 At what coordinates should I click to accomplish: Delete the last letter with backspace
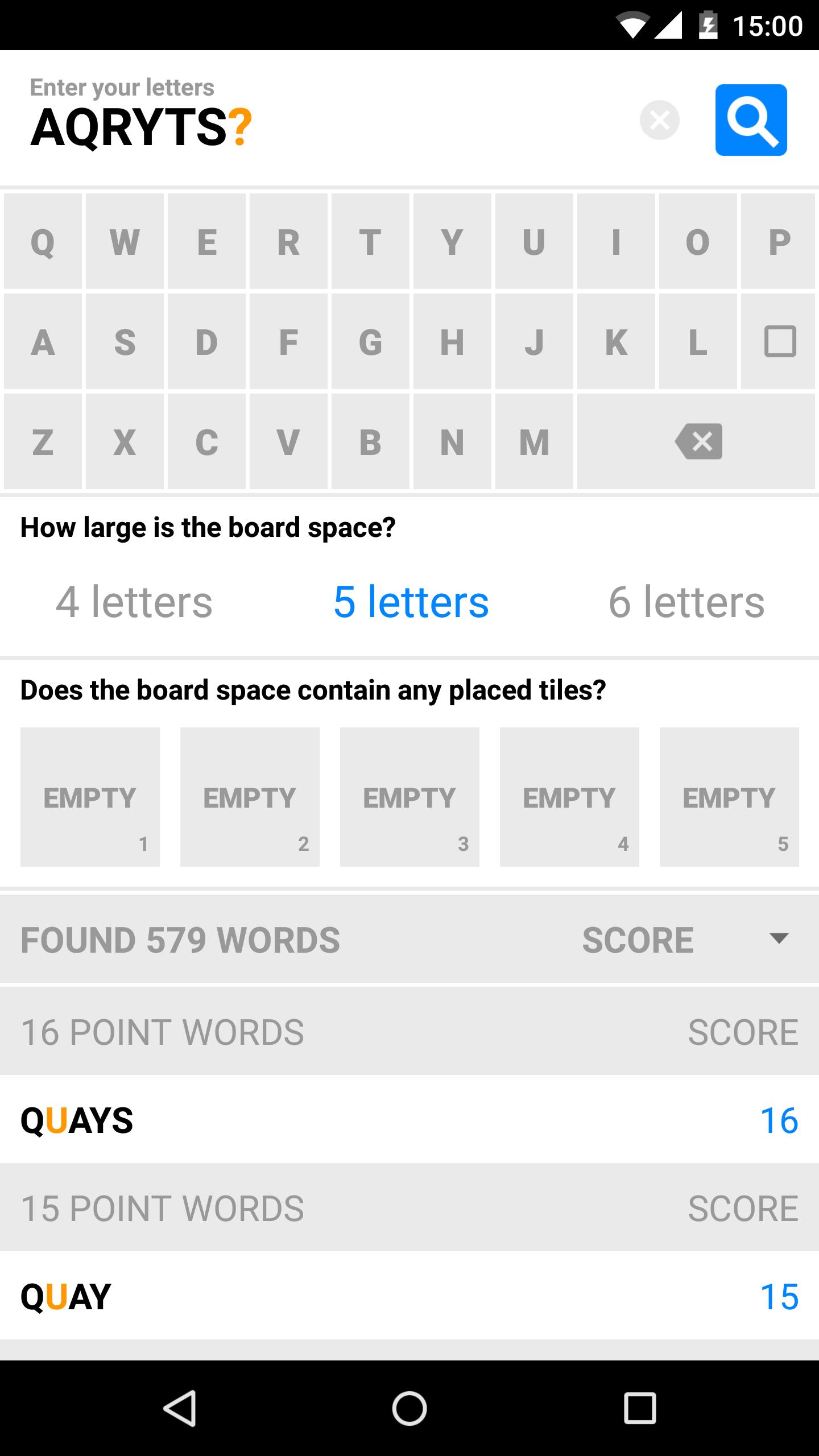click(x=697, y=442)
